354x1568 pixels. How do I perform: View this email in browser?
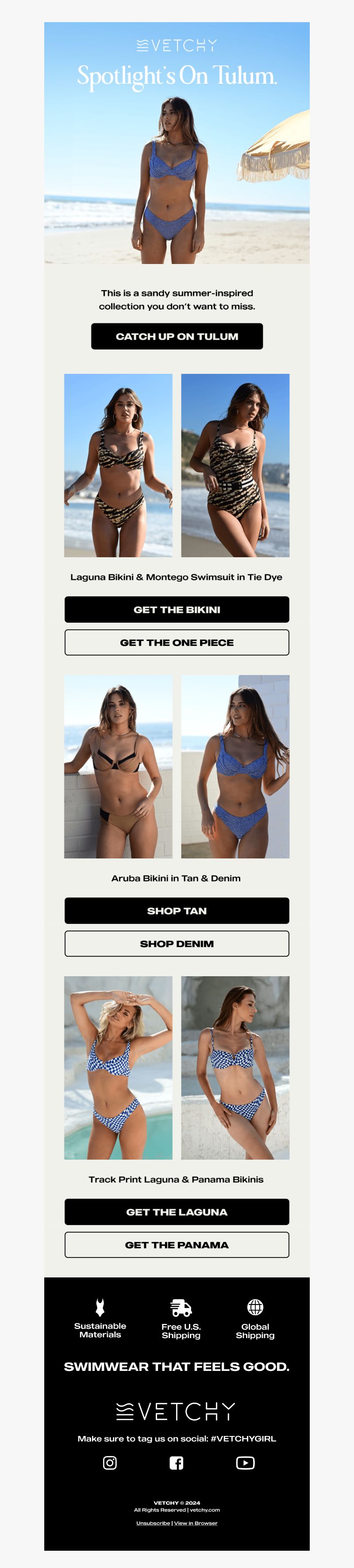[x=196, y=1523]
